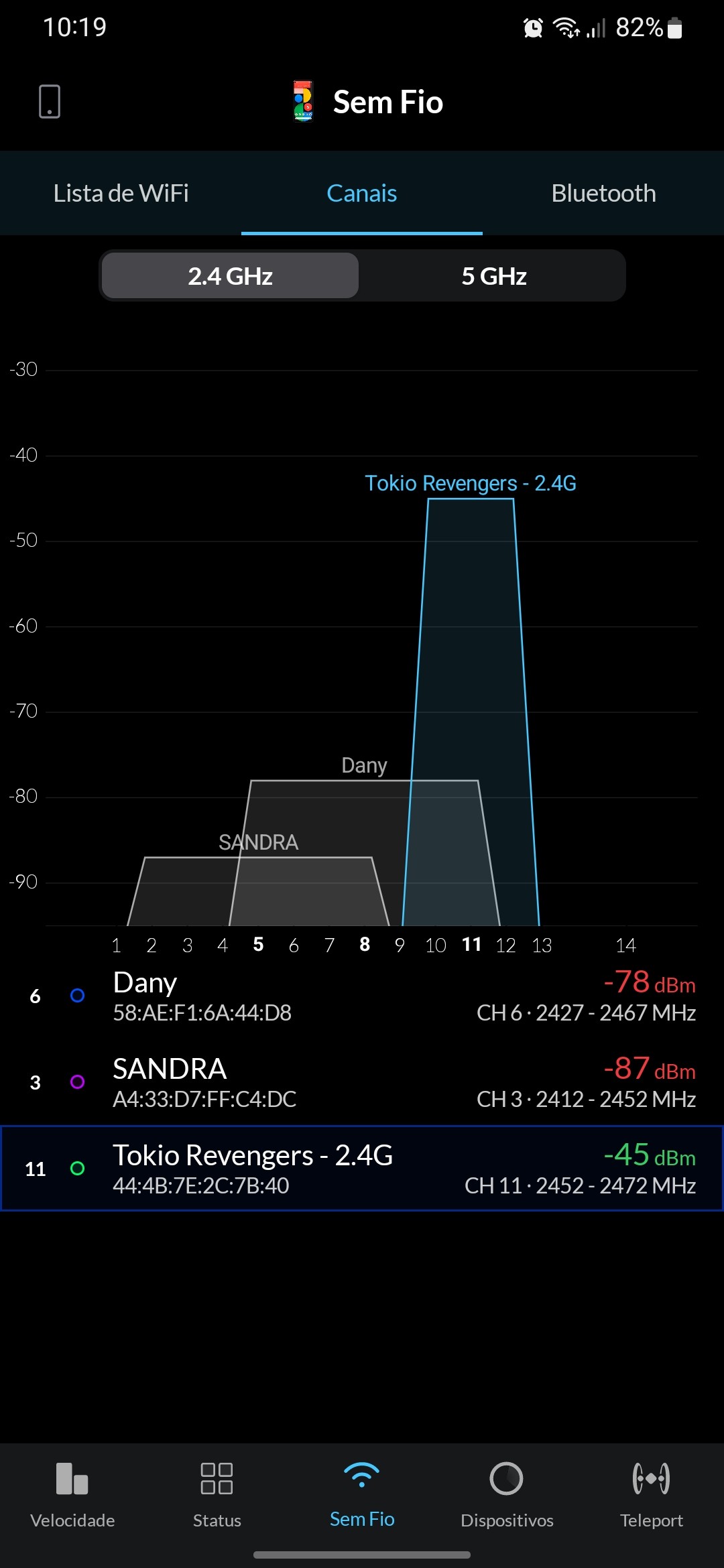Open the SANDRA network row
The height and width of the screenshot is (1568, 724).
click(x=362, y=1082)
